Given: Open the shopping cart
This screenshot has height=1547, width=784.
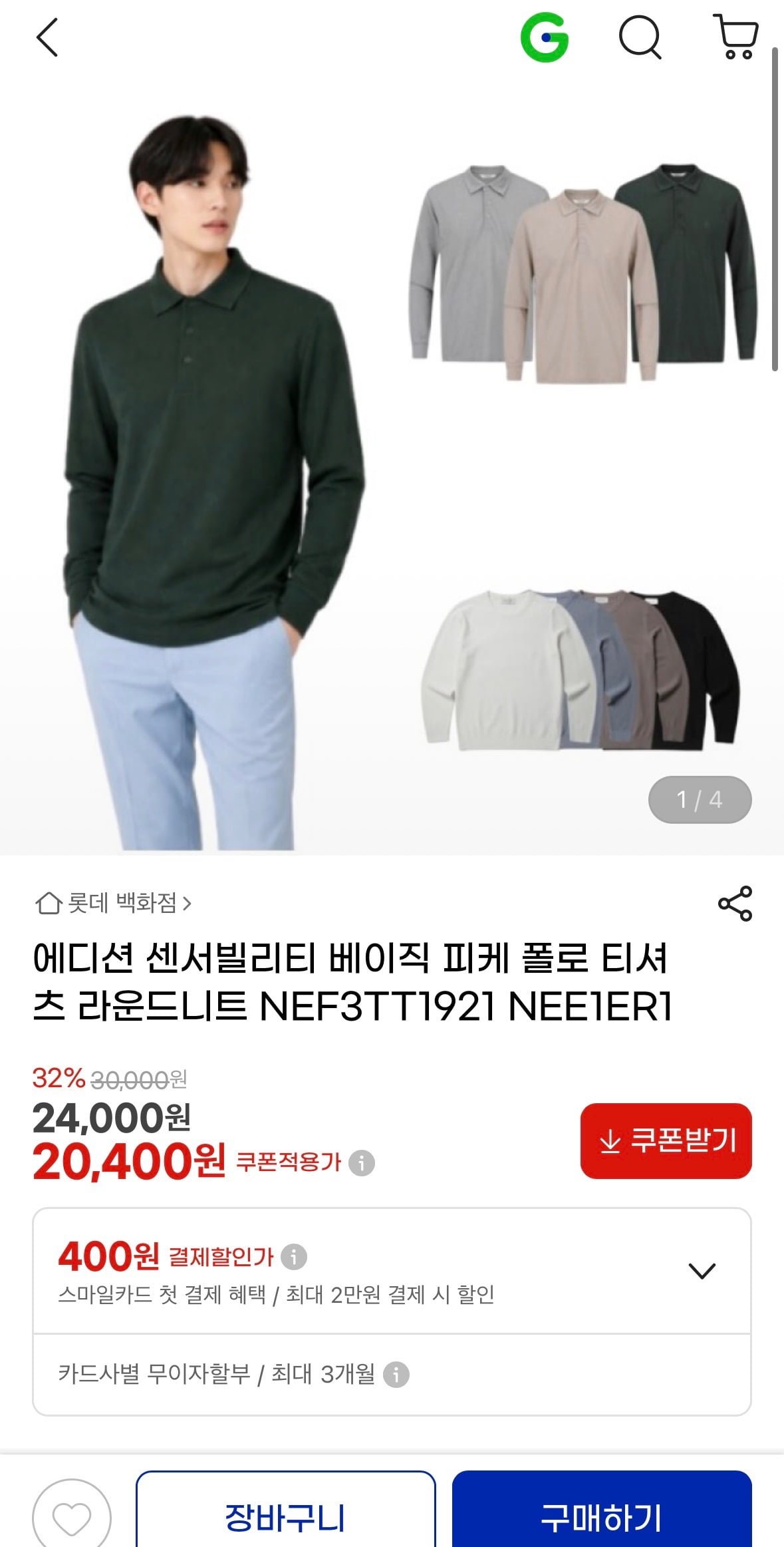Looking at the screenshot, I should coord(735,37).
